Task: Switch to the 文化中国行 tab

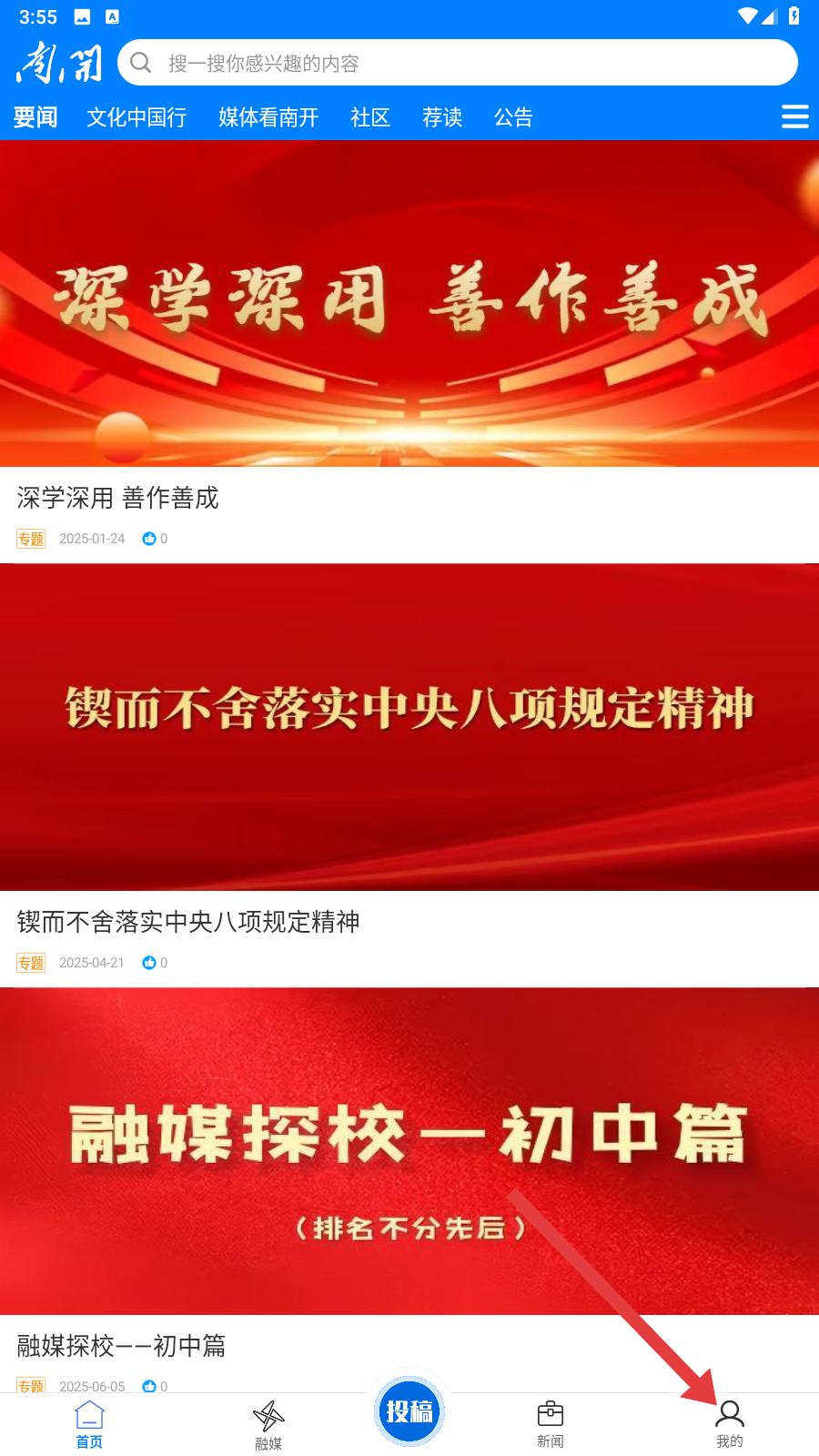Action: pos(136,117)
